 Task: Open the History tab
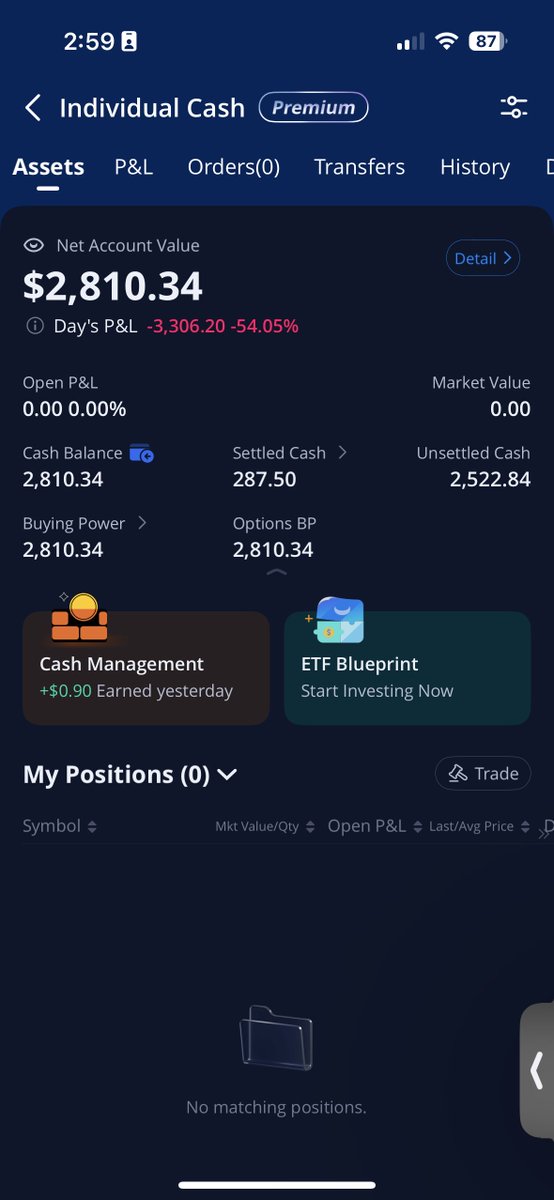[475, 167]
